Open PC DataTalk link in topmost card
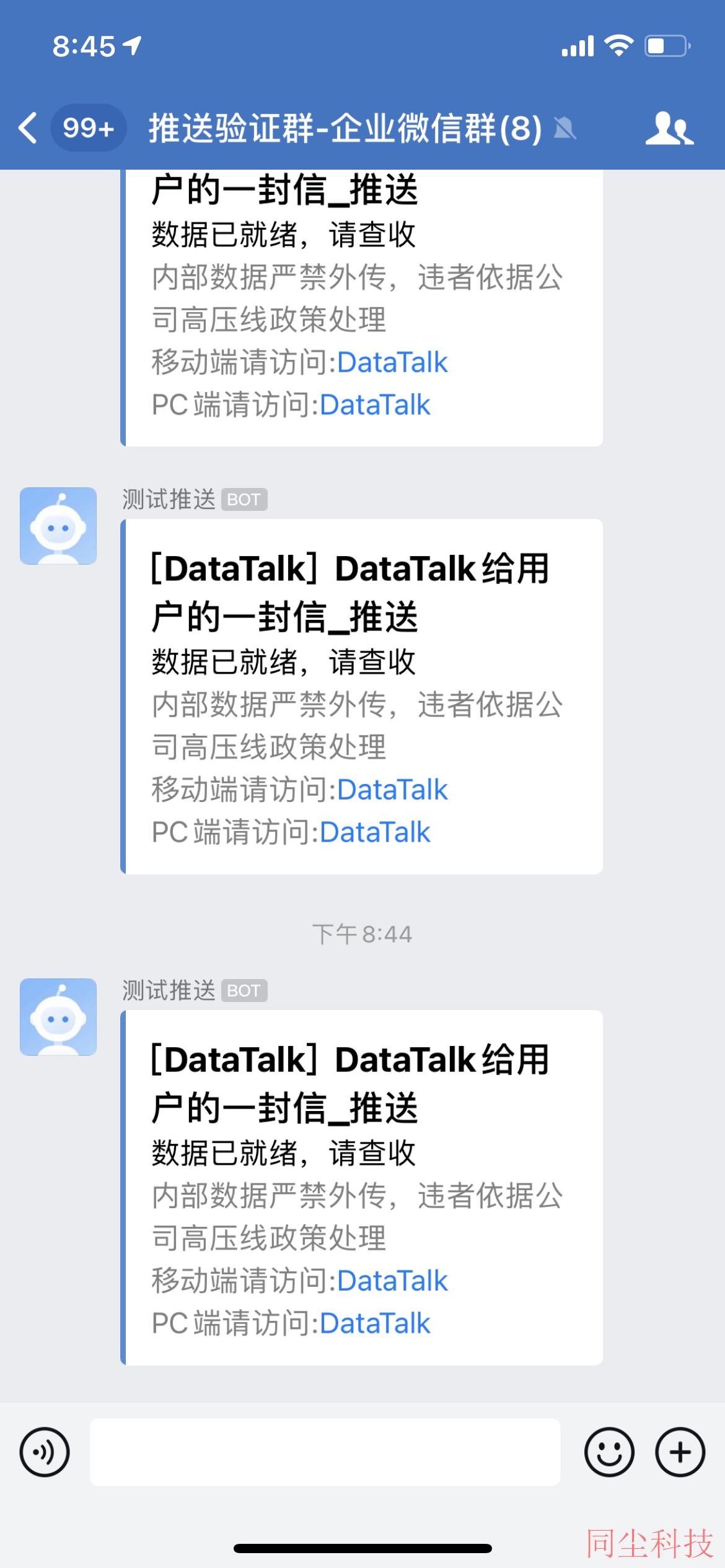725x1568 pixels. pos(374,405)
